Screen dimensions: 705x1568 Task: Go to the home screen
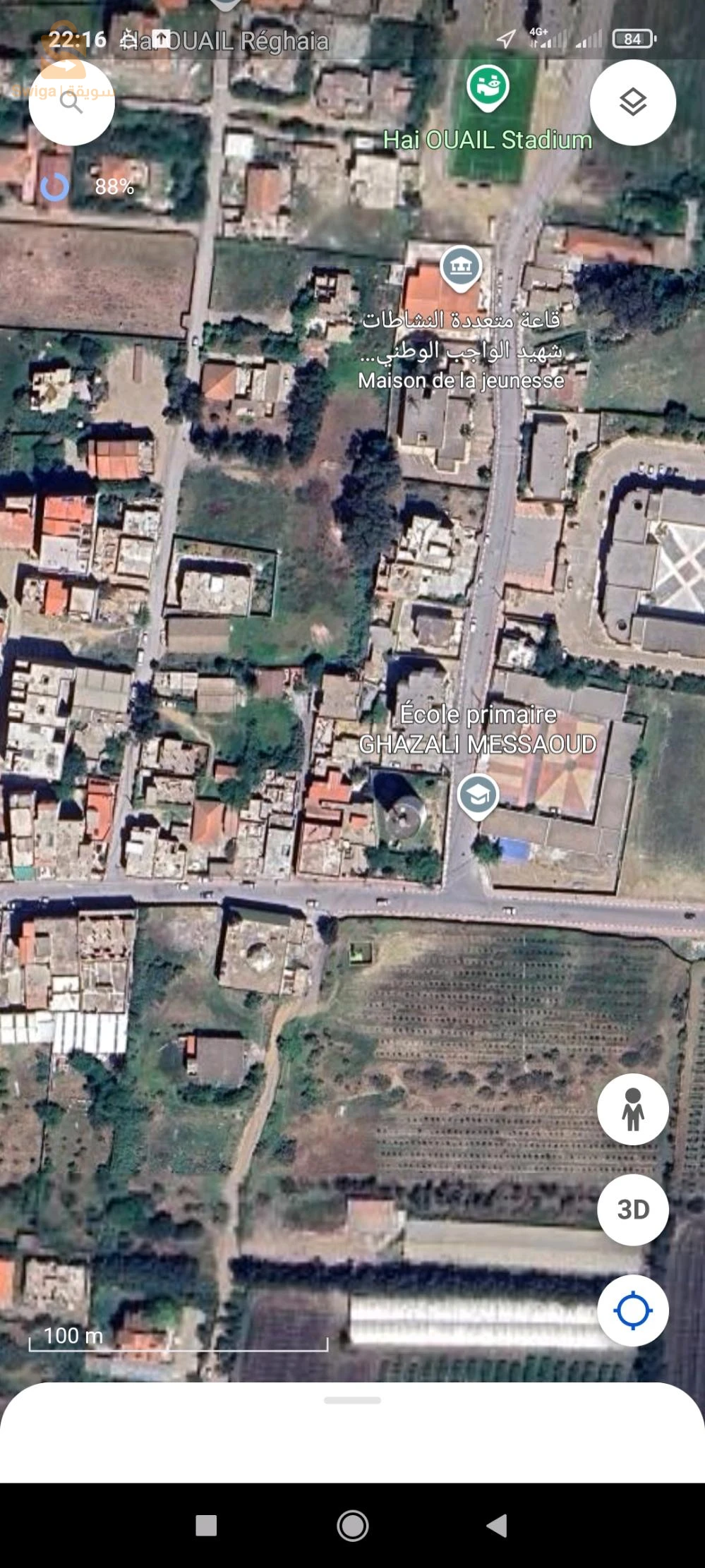(x=352, y=1525)
